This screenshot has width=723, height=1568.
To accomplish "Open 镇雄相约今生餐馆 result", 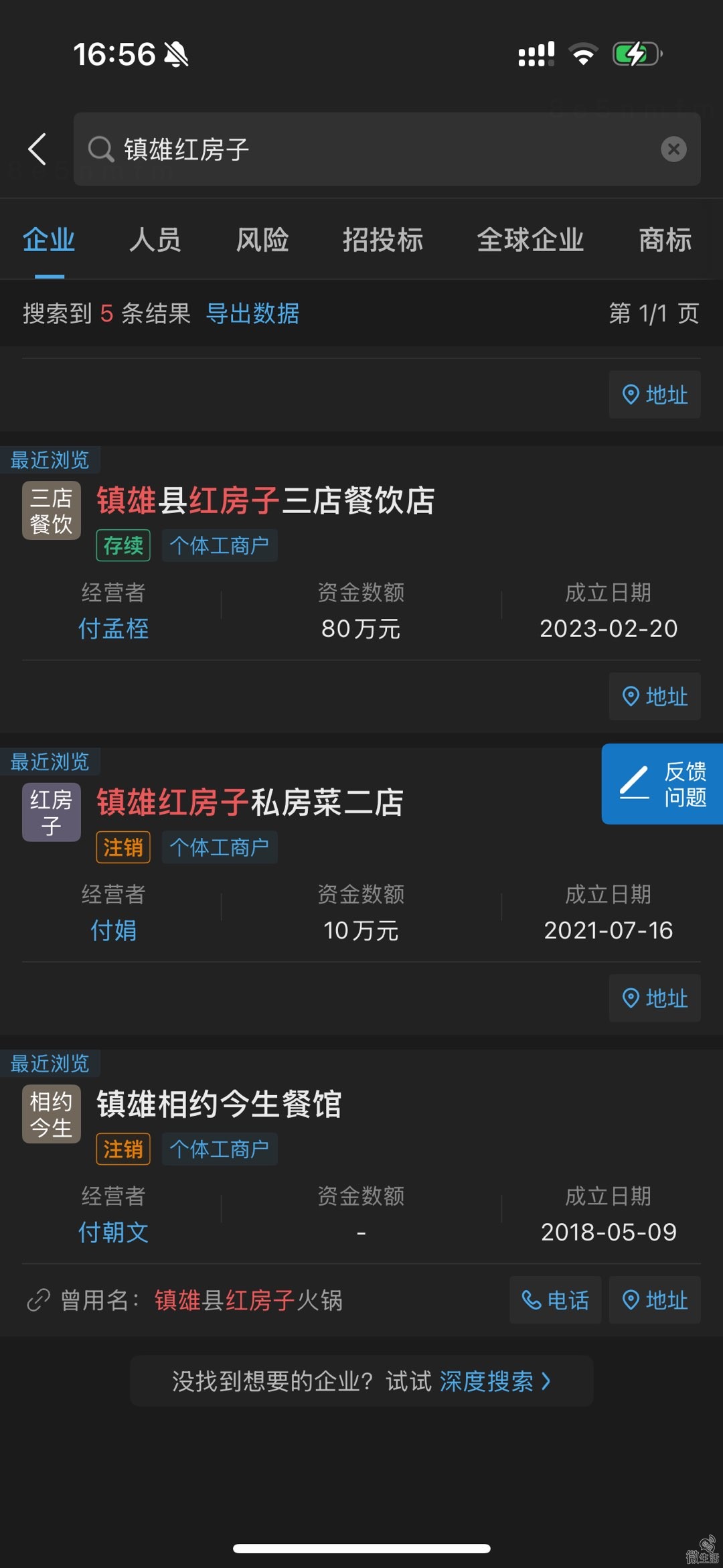I will [219, 1104].
